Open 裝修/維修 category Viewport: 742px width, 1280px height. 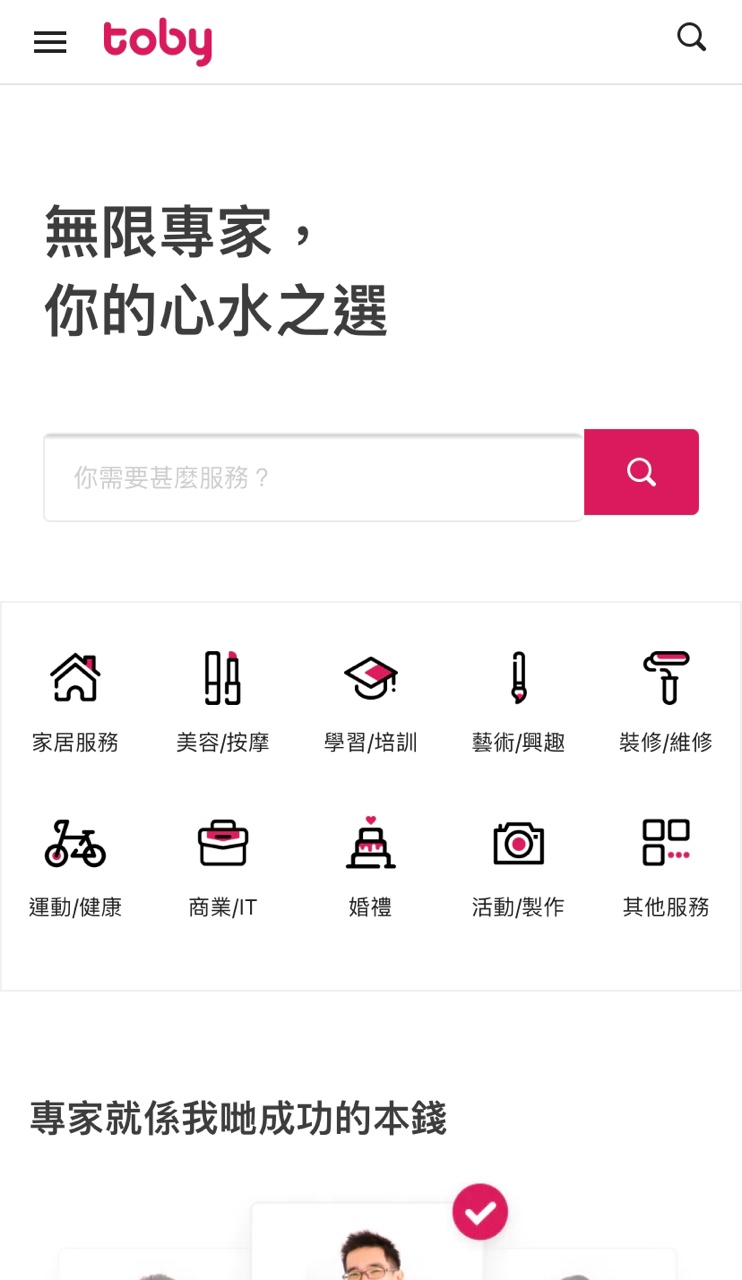pyautogui.click(x=665, y=700)
